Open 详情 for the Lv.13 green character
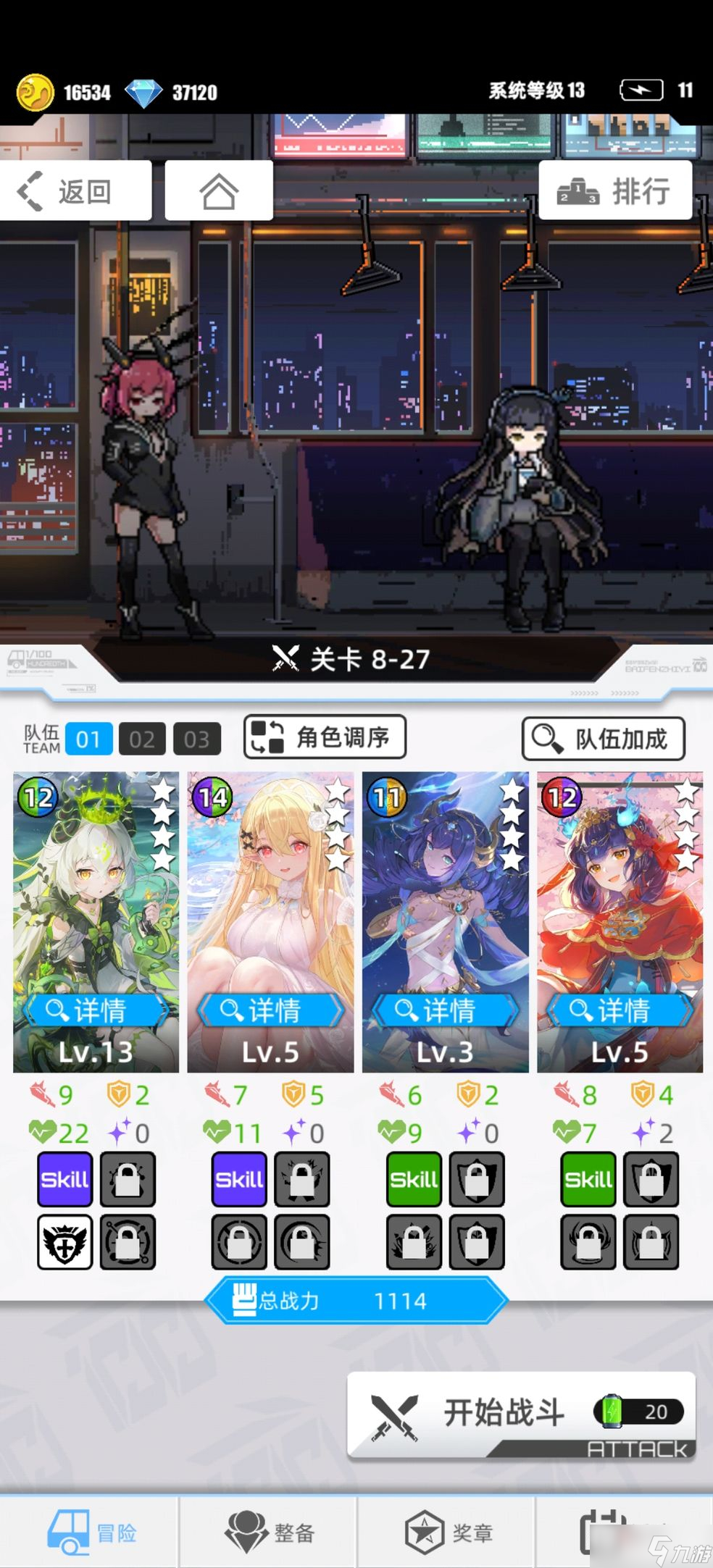 pyautogui.click(x=96, y=1010)
